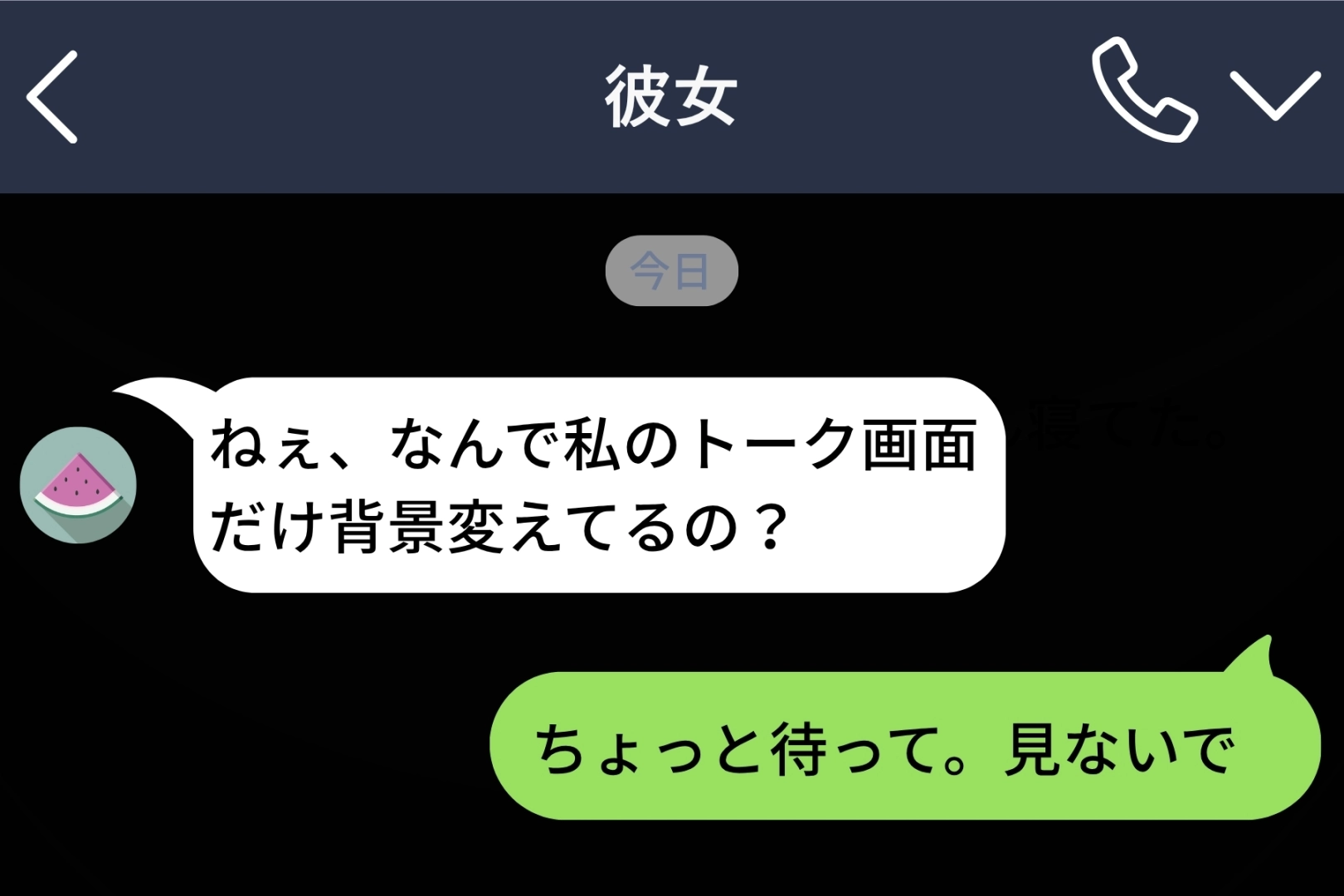Screen dimensions: 1344x896
Task: Expand the chat options chevron menu
Action: [x=1275, y=95]
